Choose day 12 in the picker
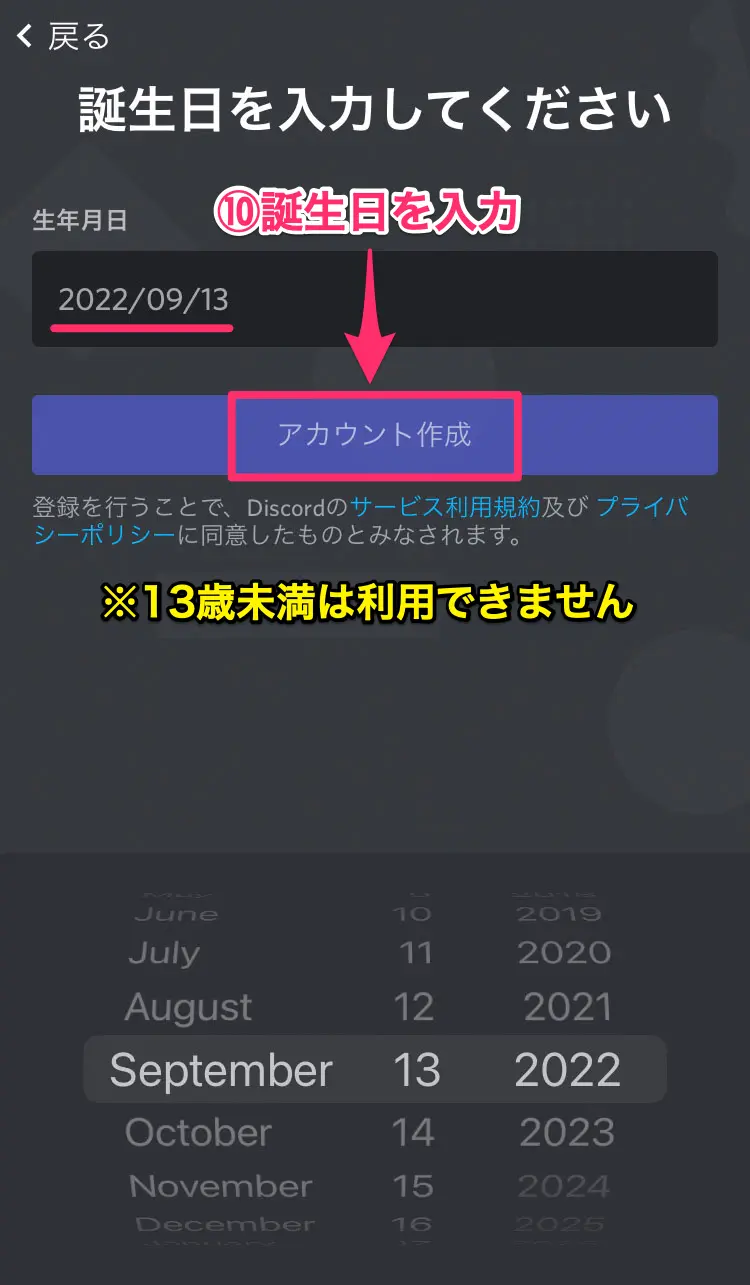Screen dimensions: 750x1285 (414, 1007)
